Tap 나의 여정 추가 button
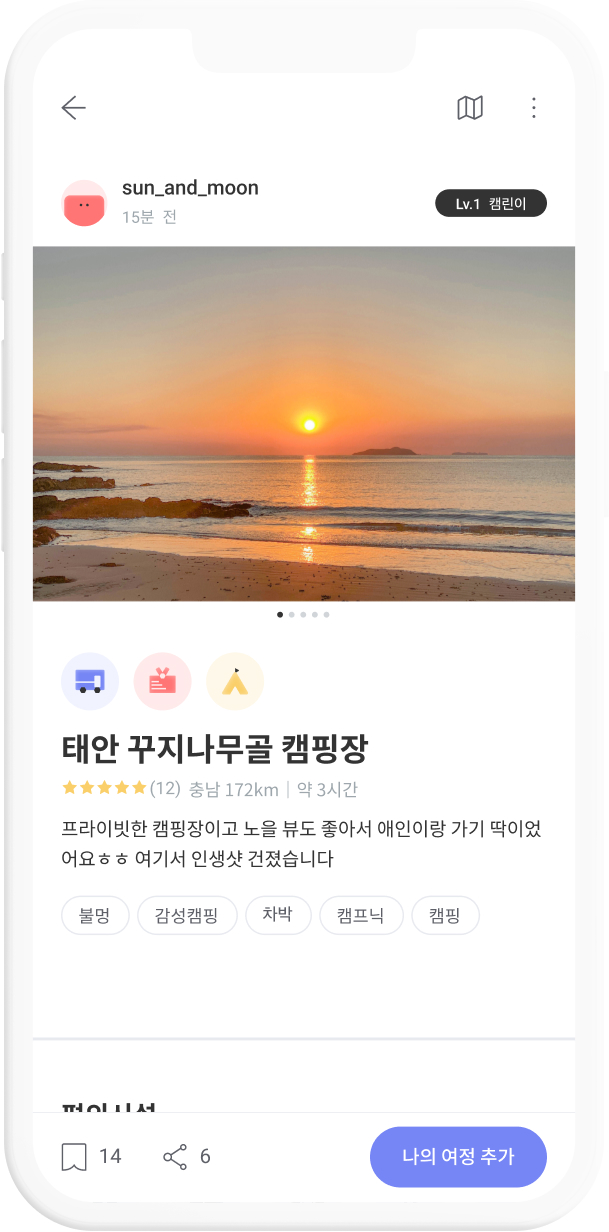This screenshot has height=1232, width=609. click(458, 1157)
